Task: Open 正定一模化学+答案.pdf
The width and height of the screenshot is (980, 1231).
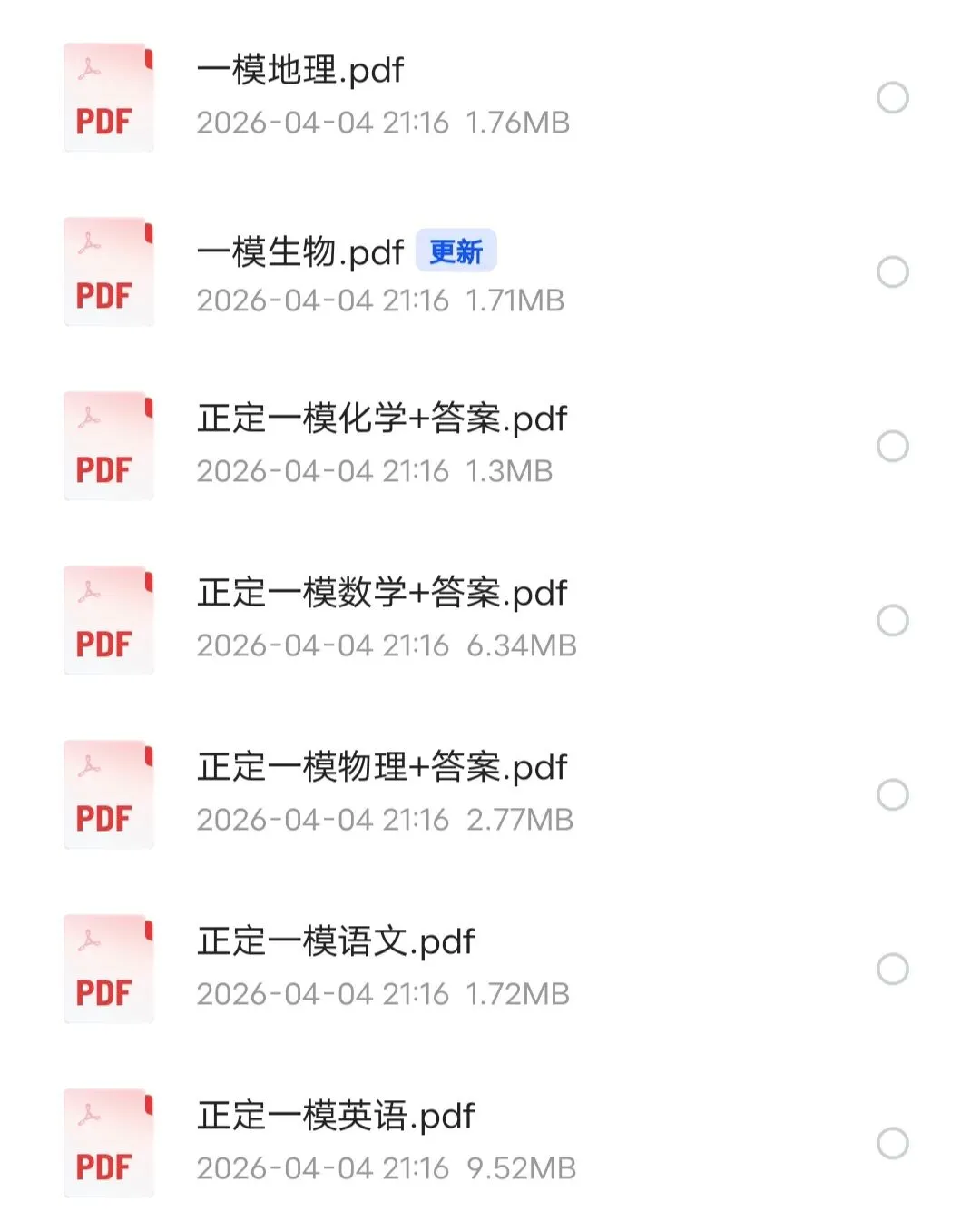Action: click(382, 419)
